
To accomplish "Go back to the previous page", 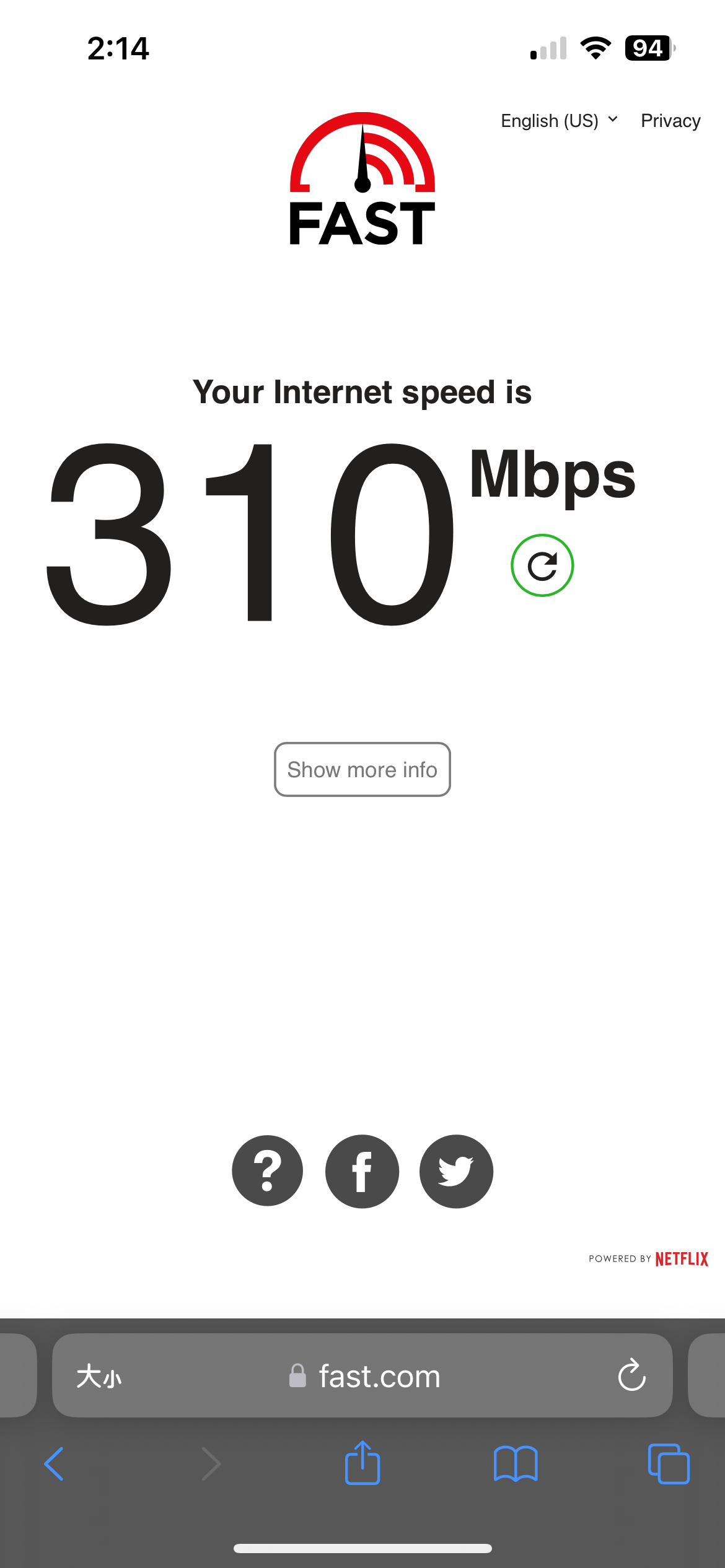I will tap(54, 1464).
